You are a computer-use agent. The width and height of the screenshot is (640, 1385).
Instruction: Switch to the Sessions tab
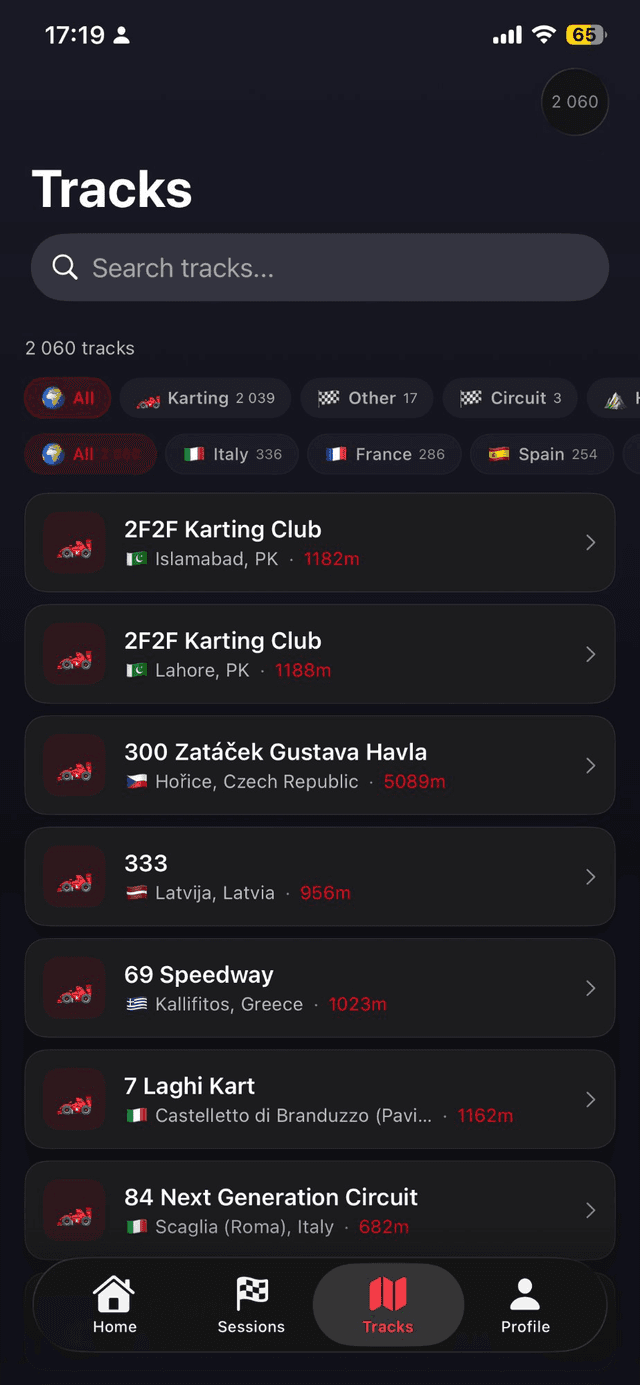pos(251,1306)
